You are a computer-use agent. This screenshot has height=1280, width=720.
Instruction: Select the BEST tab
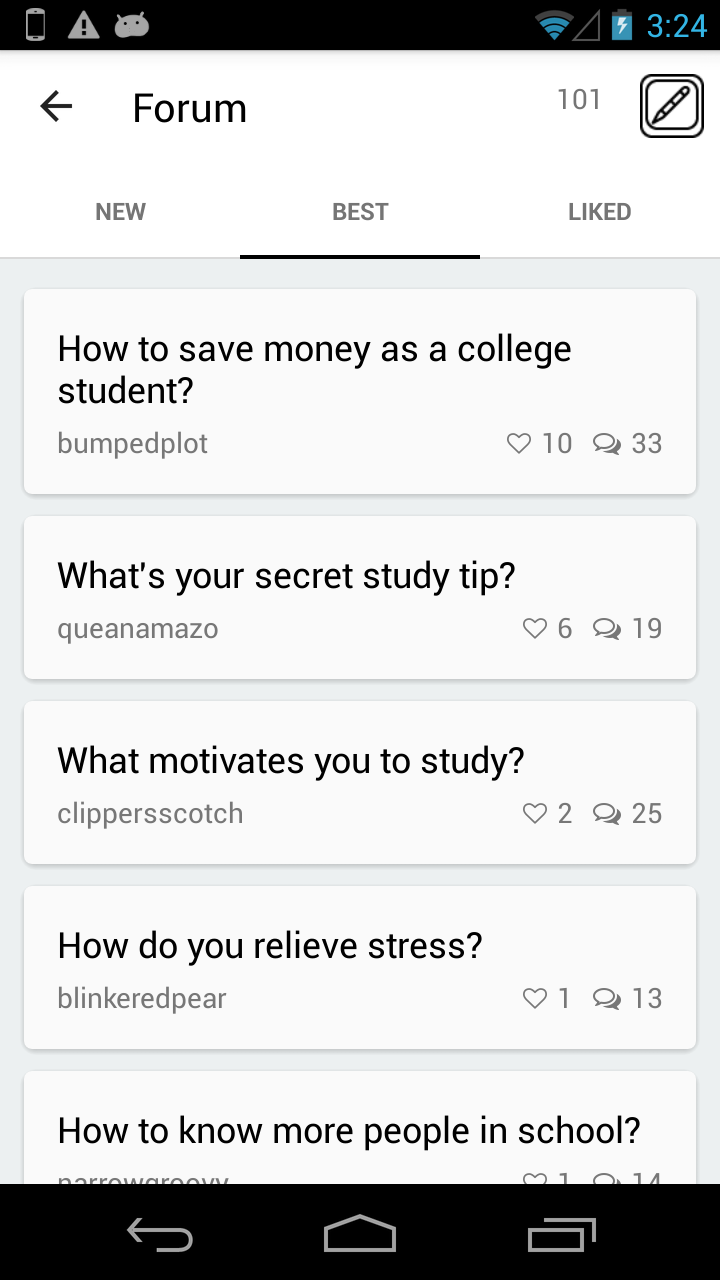(x=360, y=211)
